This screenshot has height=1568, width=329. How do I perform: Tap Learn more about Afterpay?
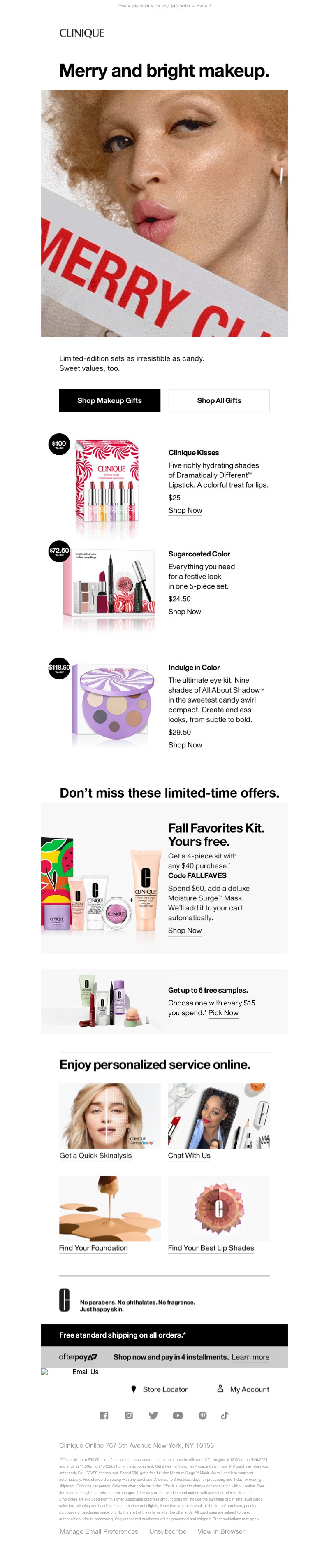click(250, 1357)
